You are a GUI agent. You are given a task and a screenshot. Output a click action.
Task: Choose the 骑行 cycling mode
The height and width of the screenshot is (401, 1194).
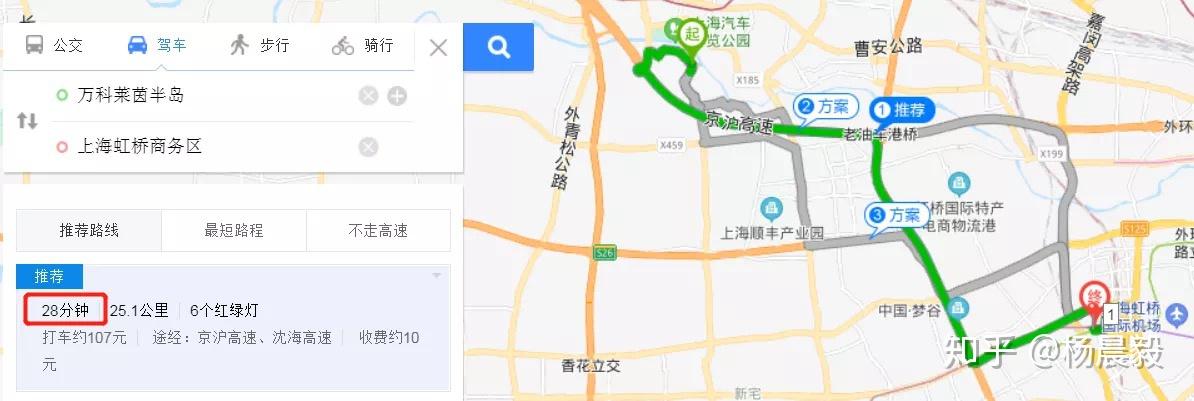pyautogui.click(x=362, y=45)
